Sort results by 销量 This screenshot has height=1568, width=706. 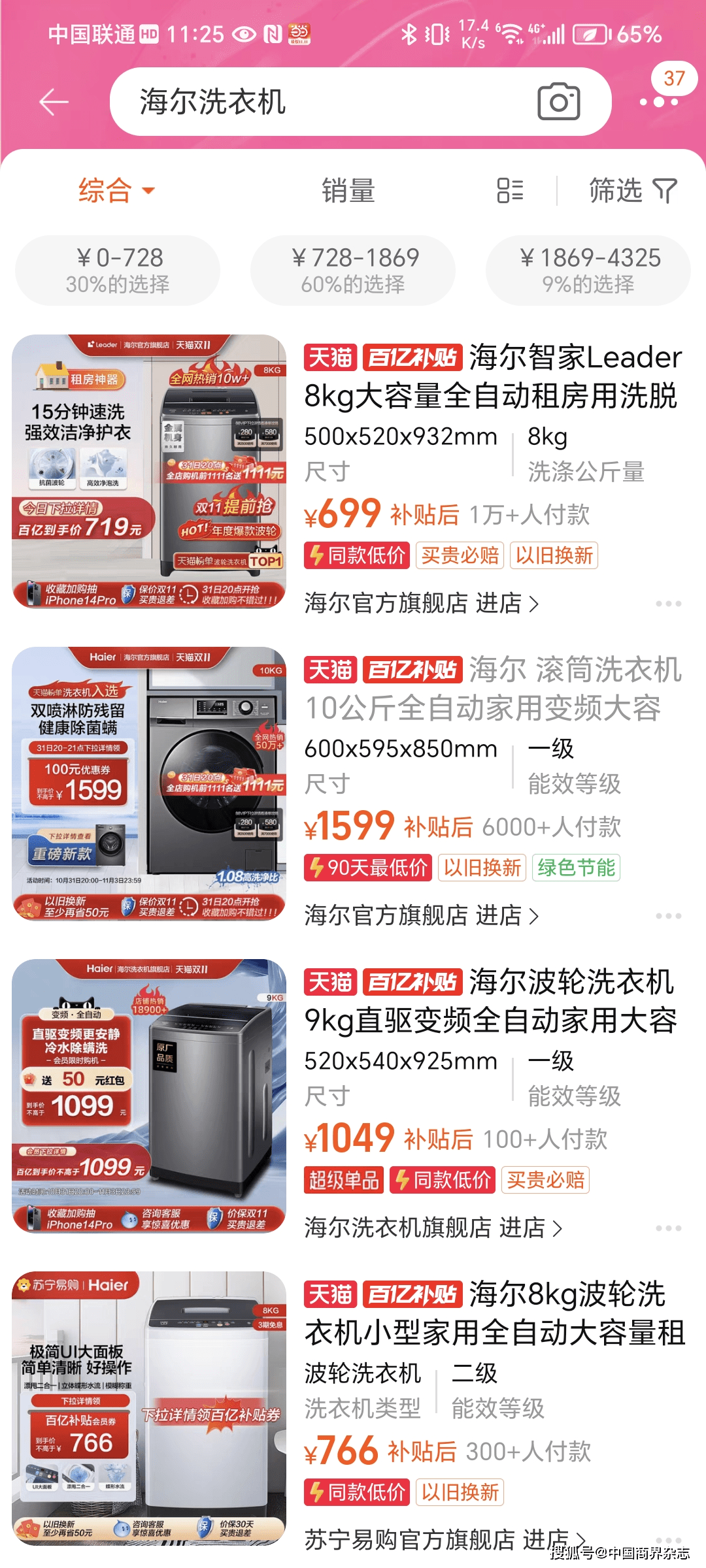[348, 191]
